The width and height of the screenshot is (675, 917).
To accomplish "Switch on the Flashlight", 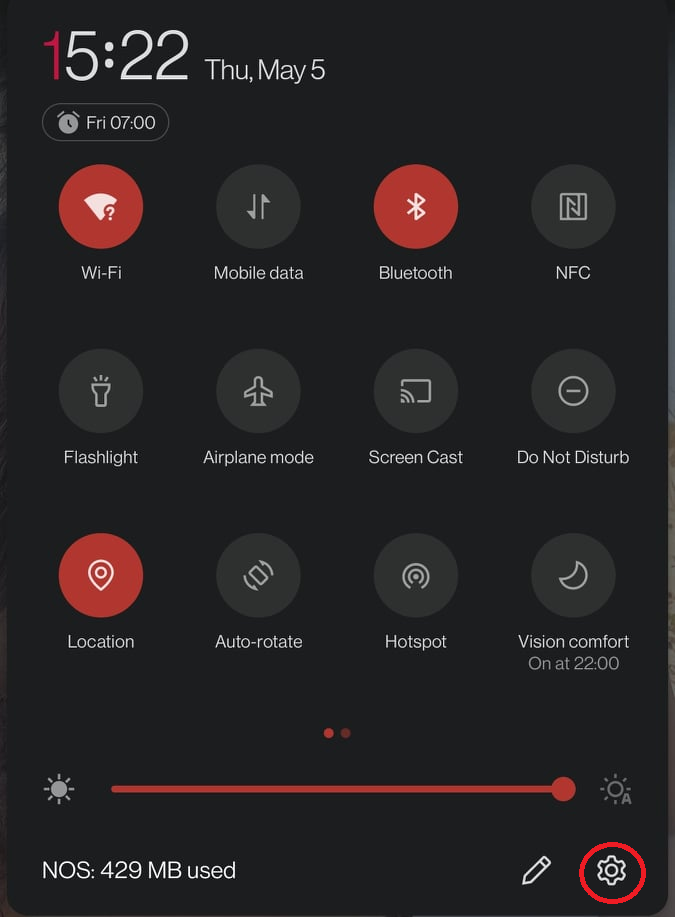I will click(101, 392).
